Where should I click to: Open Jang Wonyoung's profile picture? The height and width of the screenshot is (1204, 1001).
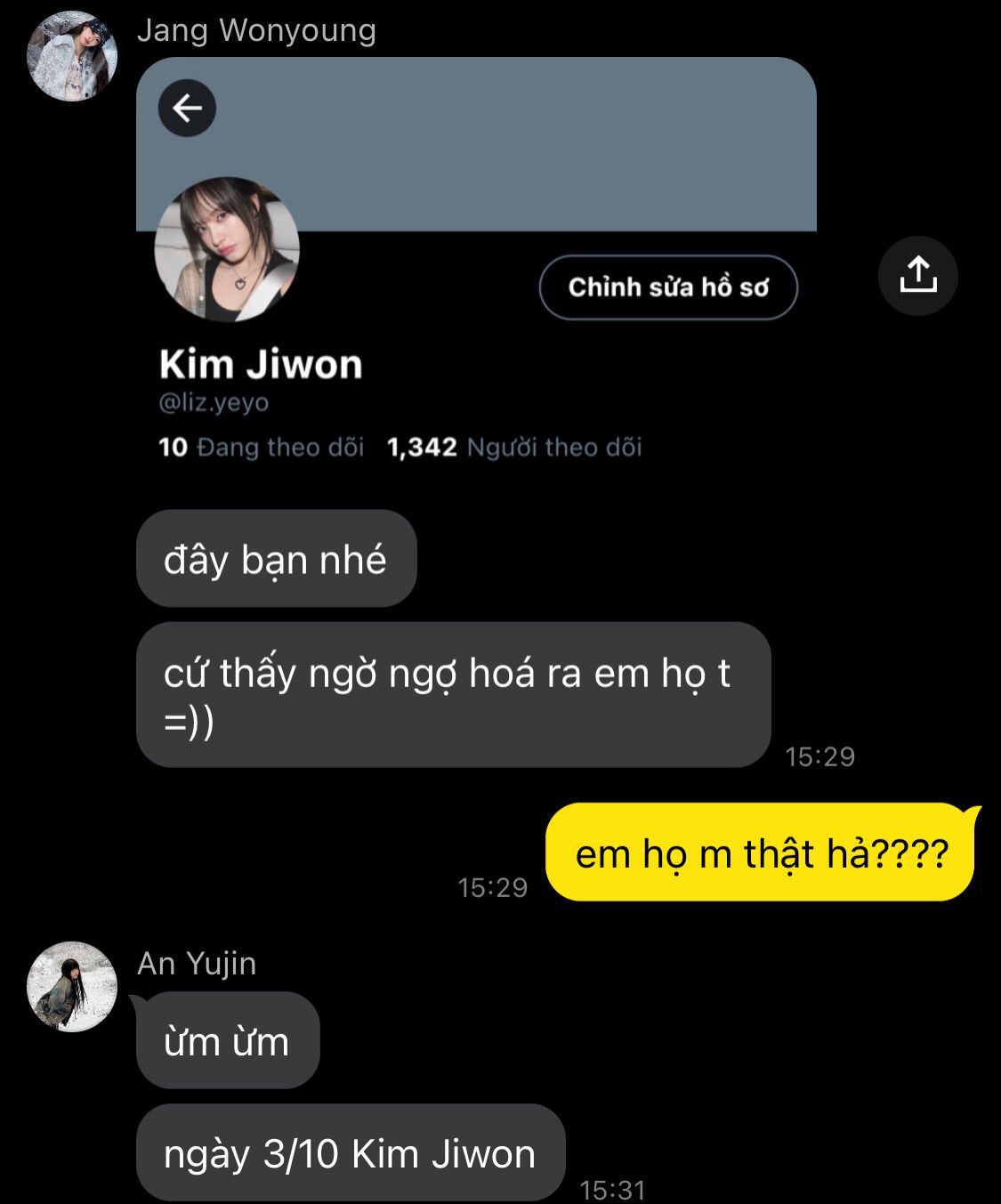pyautogui.click(x=72, y=56)
